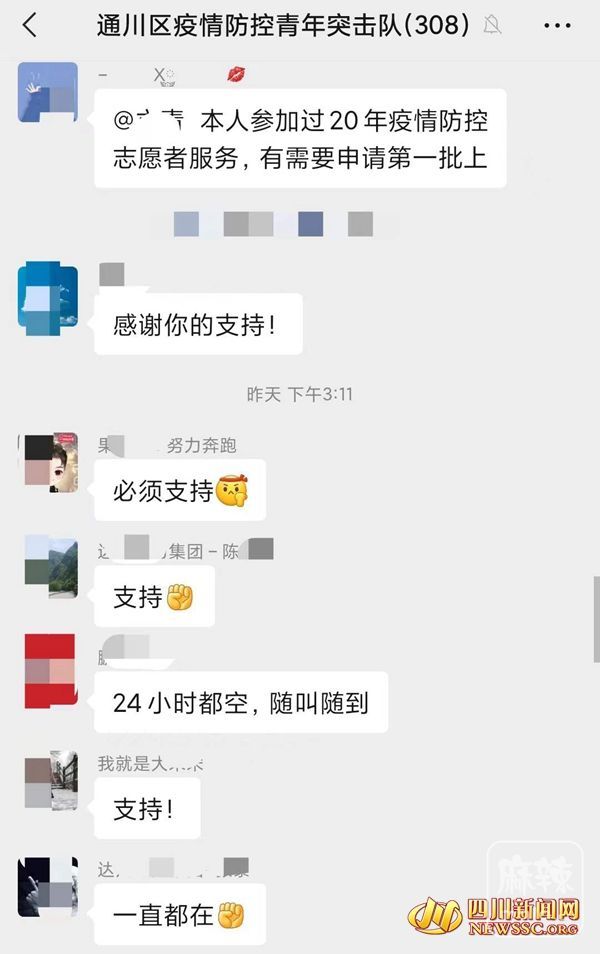Image resolution: width=600 pixels, height=954 pixels.
Task: Open avatar of the 集团 member who sent 支持
Action: (50, 566)
